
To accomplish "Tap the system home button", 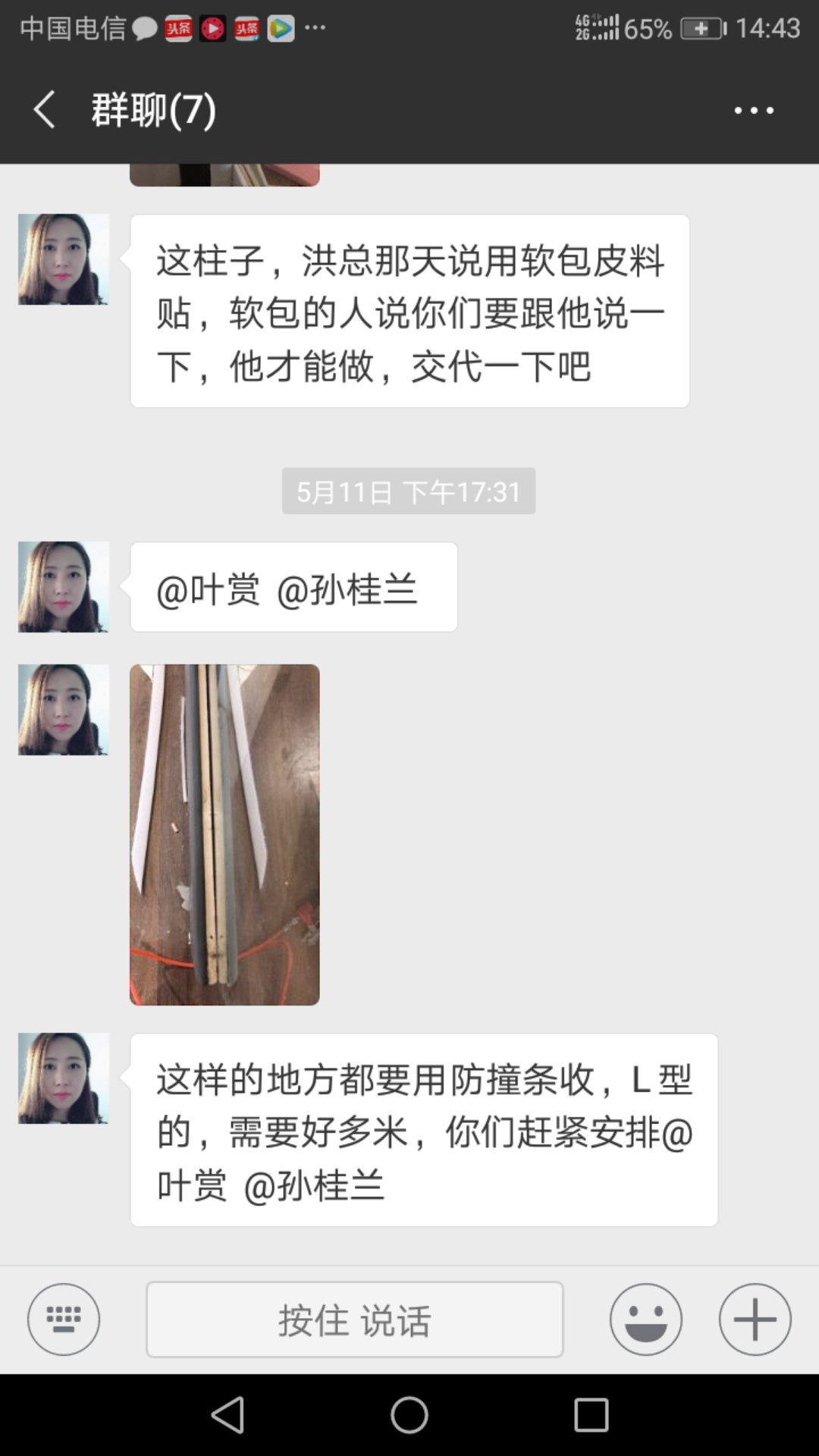I will click(409, 1415).
